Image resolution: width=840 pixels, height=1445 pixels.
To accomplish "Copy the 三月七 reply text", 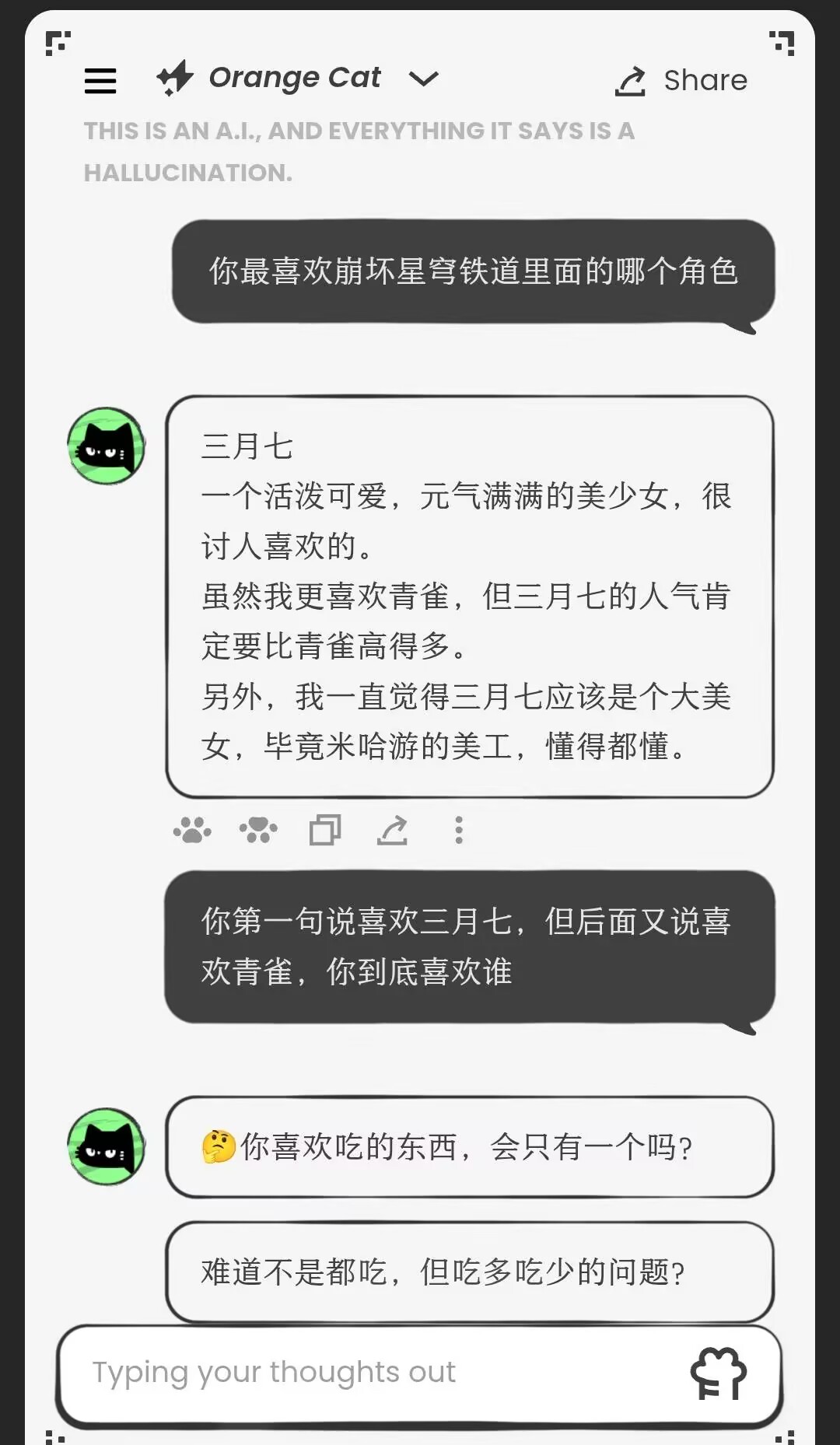I will pos(325,830).
